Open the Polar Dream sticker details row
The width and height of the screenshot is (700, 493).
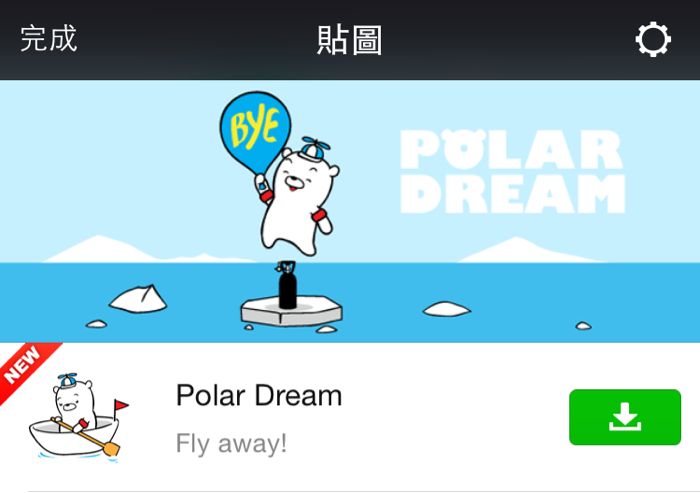[300, 417]
